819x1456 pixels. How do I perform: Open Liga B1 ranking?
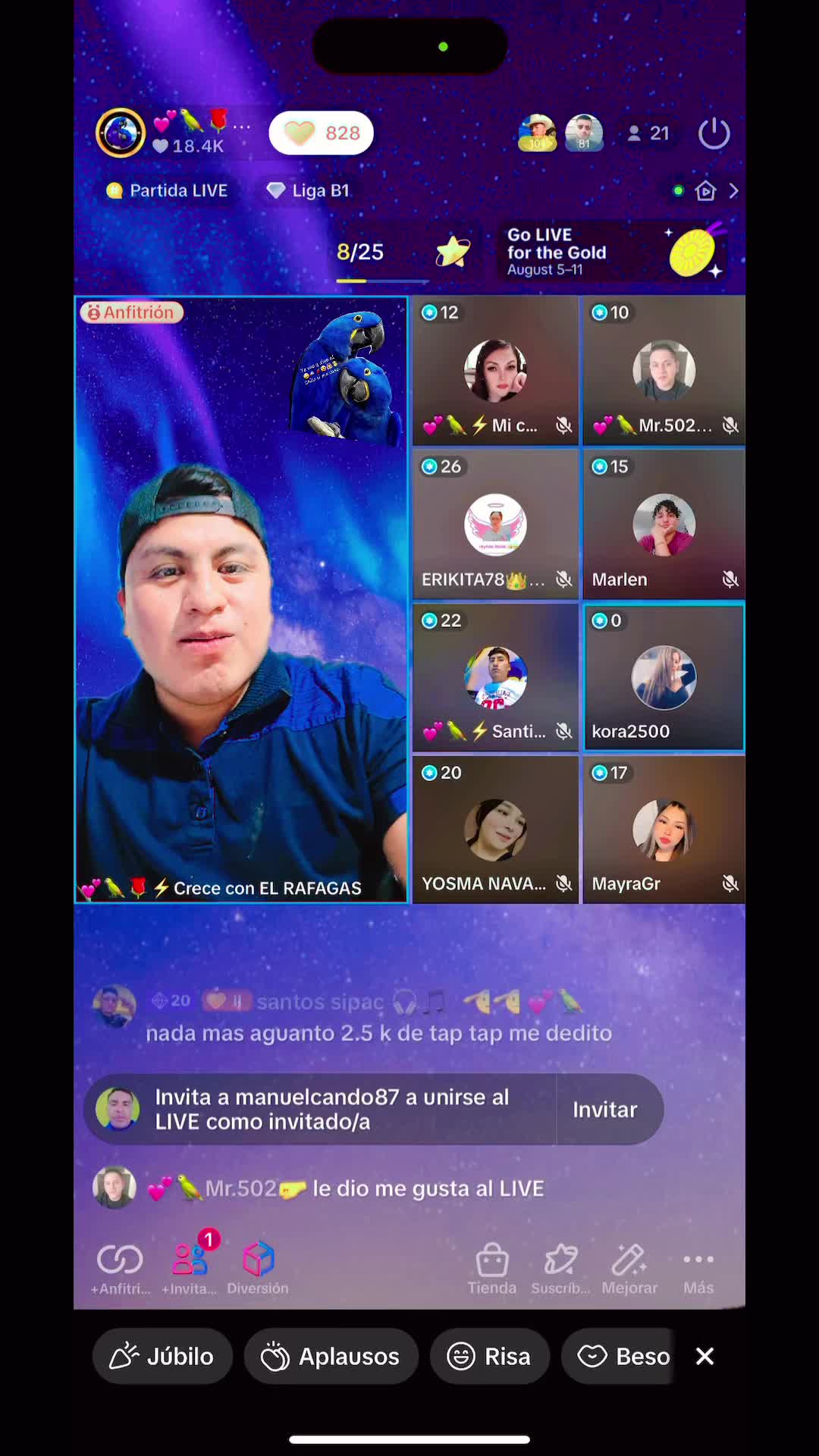point(309,190)
